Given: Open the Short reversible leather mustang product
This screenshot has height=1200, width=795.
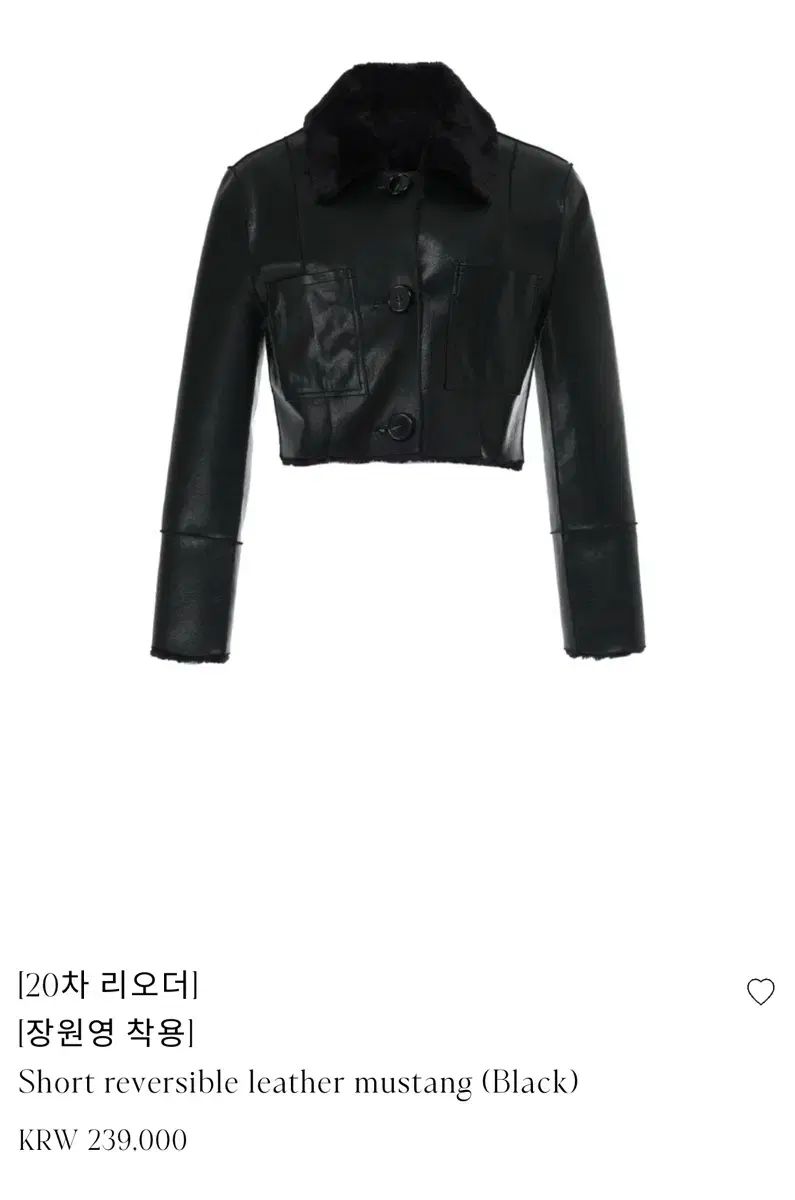Looking at the screenshot, I should (x=298, y=1083).
